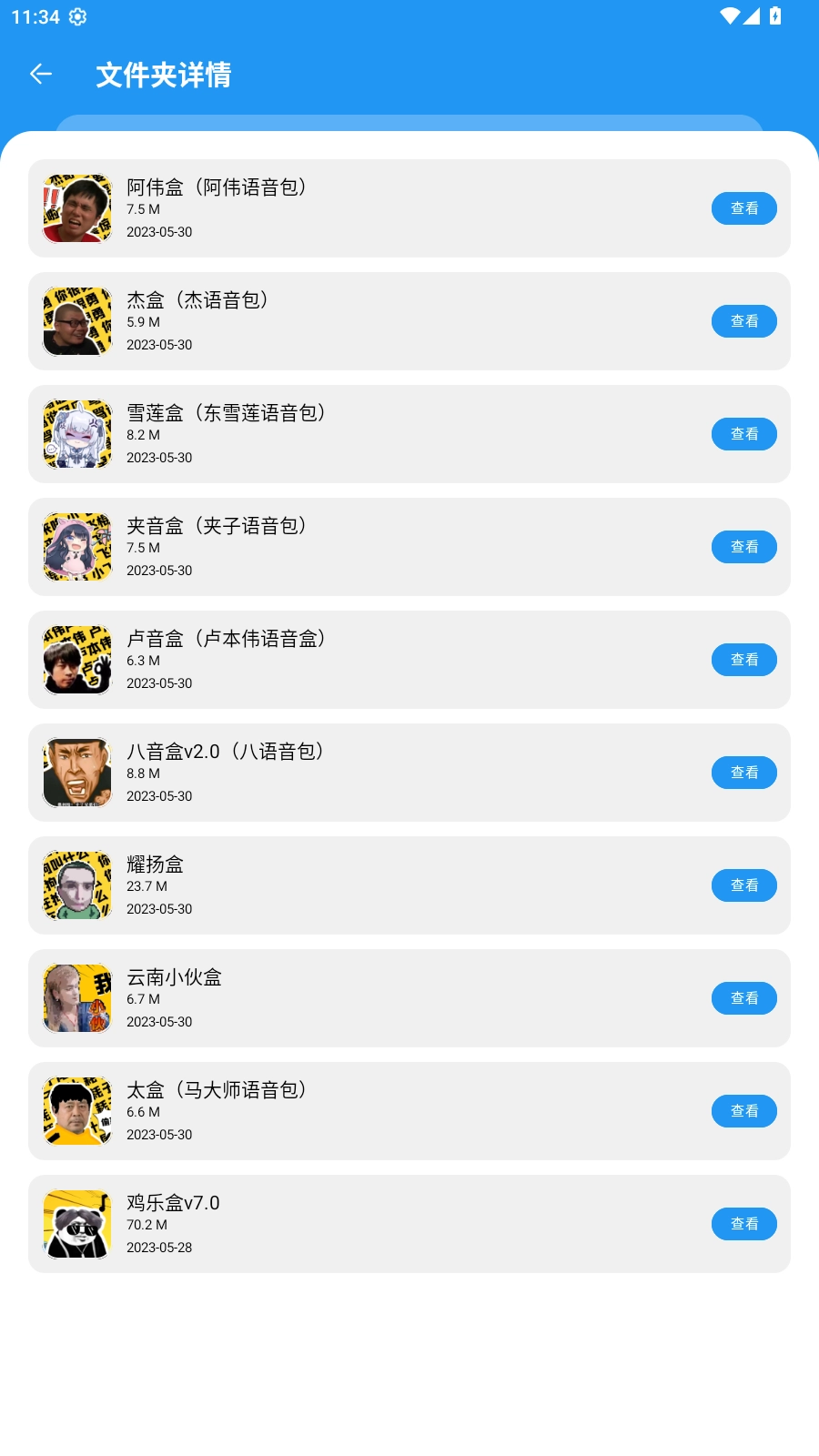
Task: Select the 阿伟盒 voice pack icon
Action: [x=77, y=208]
